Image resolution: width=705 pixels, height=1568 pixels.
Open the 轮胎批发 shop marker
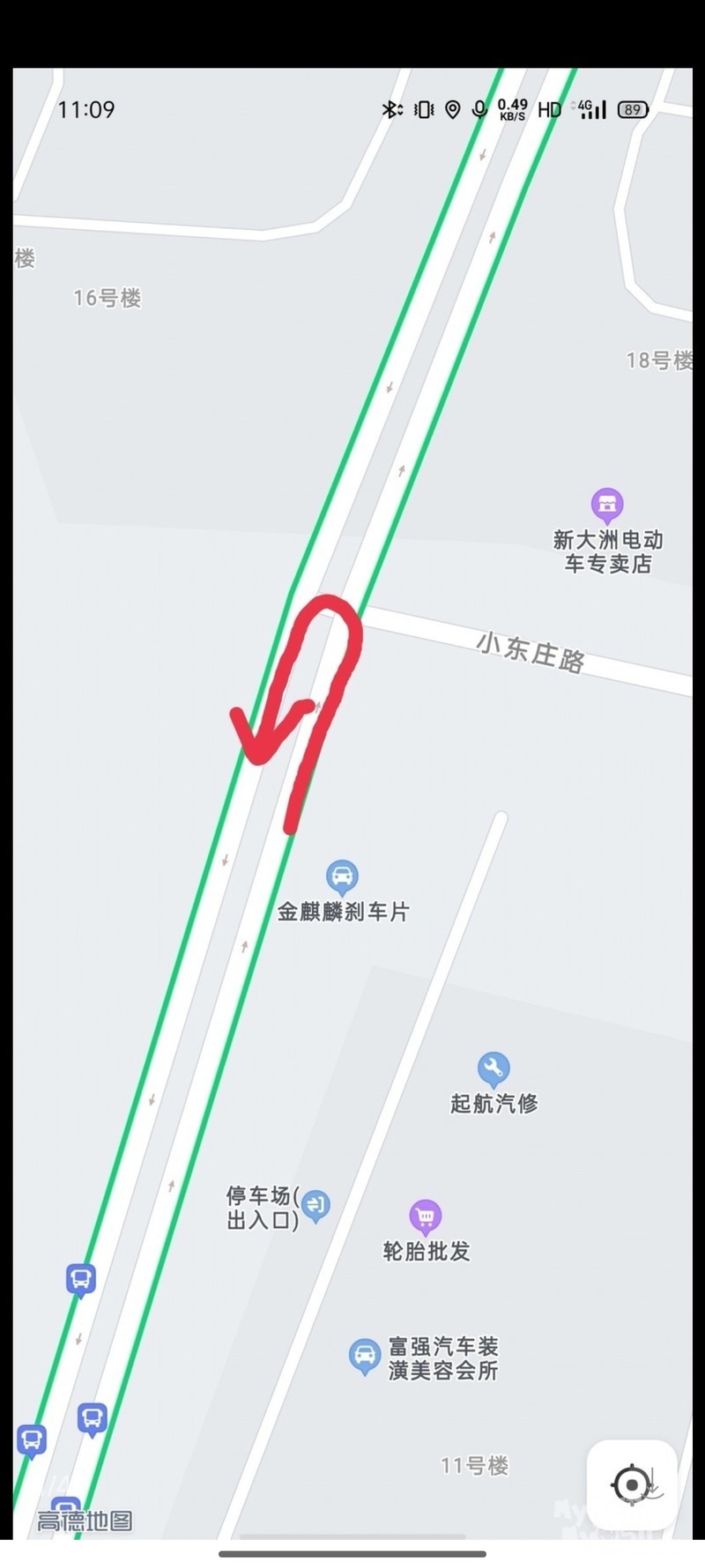coord(426,1217)
